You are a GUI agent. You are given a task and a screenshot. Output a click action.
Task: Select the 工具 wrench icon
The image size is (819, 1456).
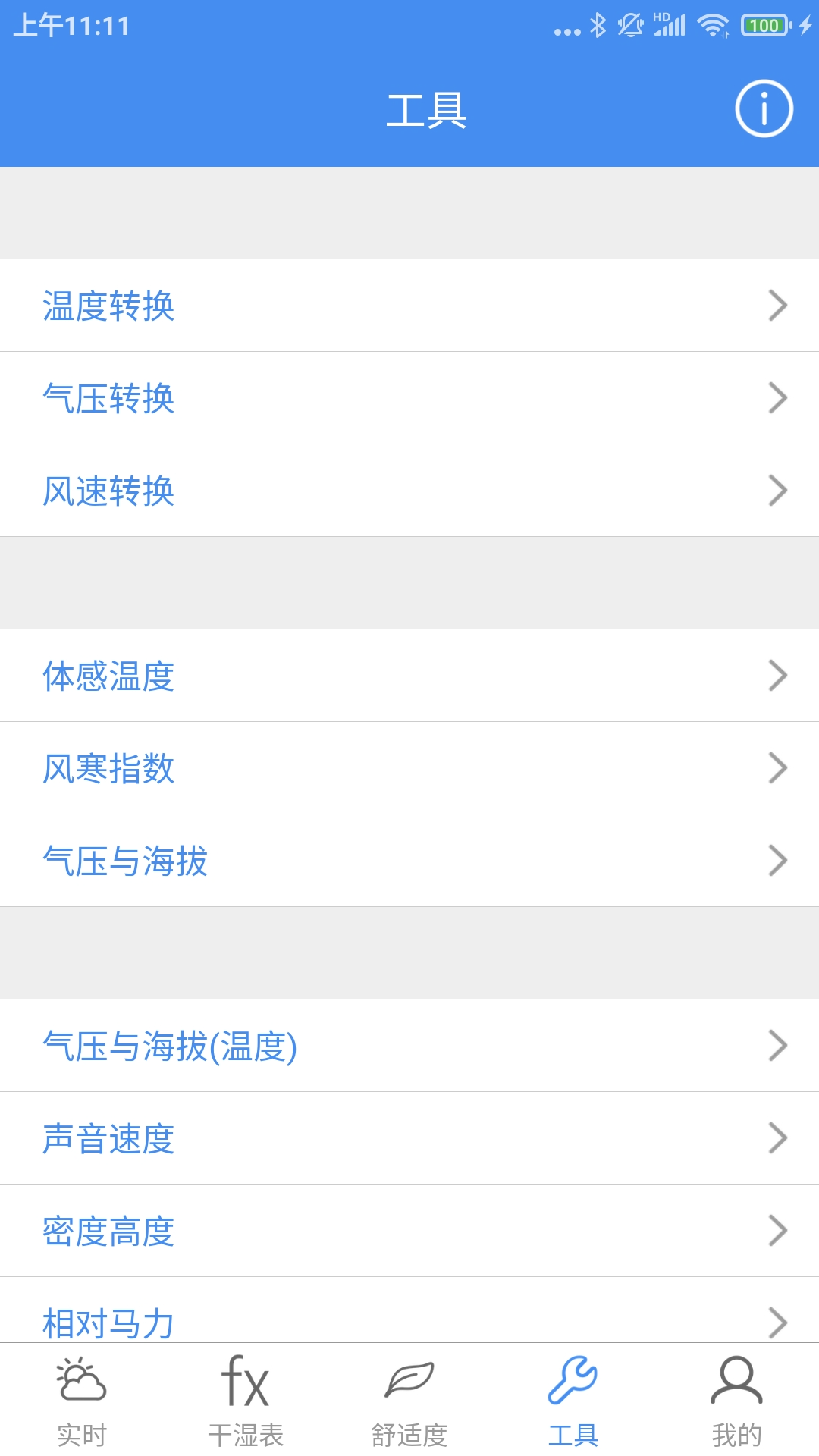[x=573, y=1382]
